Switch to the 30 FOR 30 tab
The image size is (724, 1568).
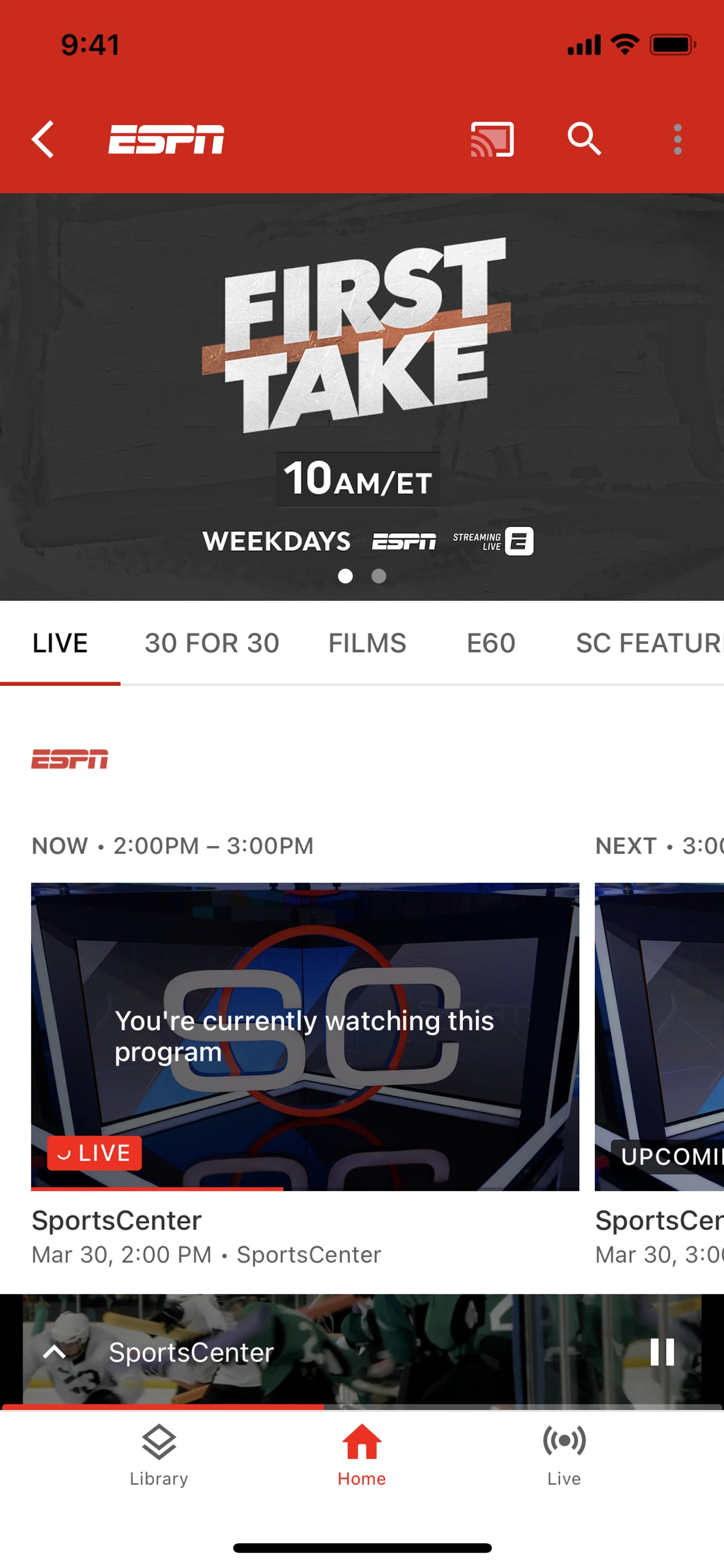click(x=212, y=643)
